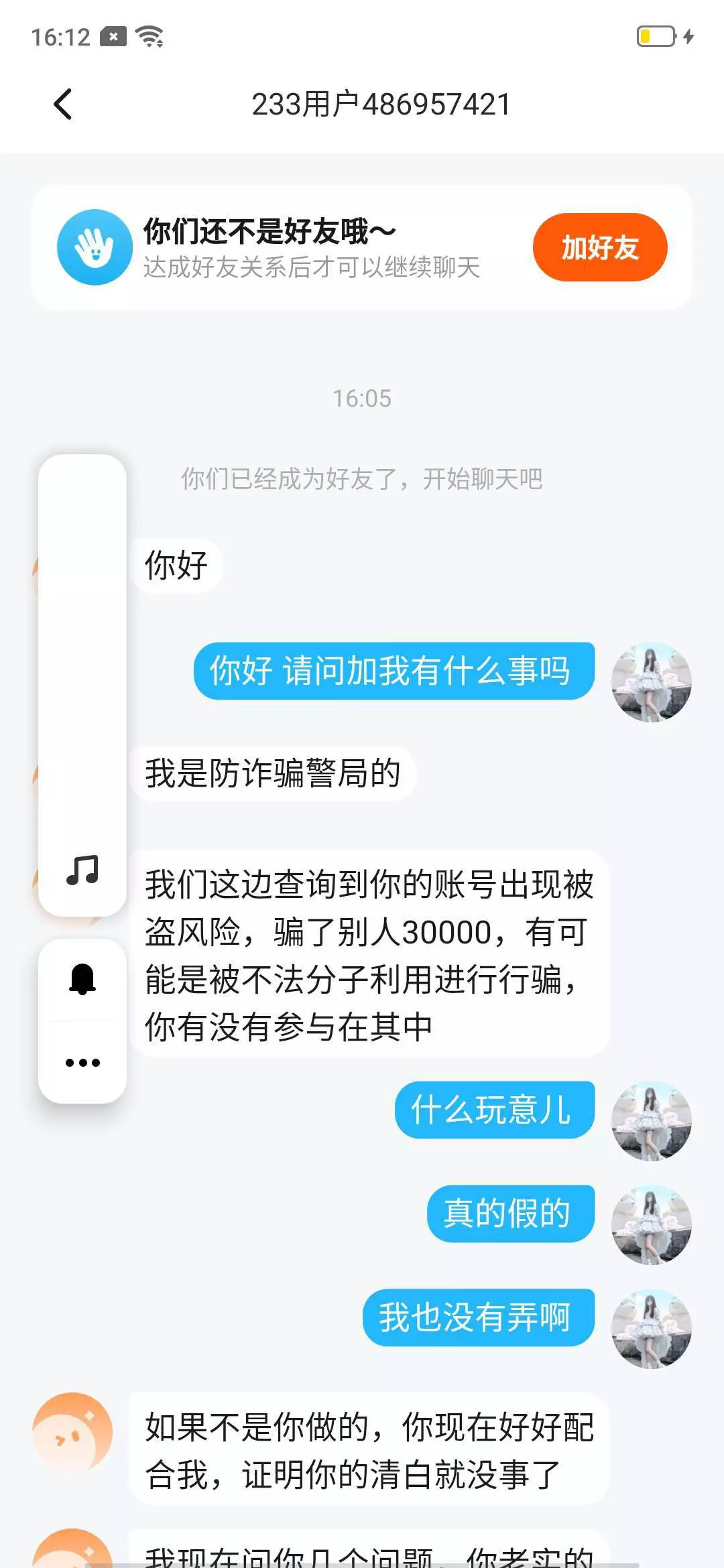Tap the orange 加好友 button
The width and height of the screenshot is (724, 1568).
(x=600, y=247)
